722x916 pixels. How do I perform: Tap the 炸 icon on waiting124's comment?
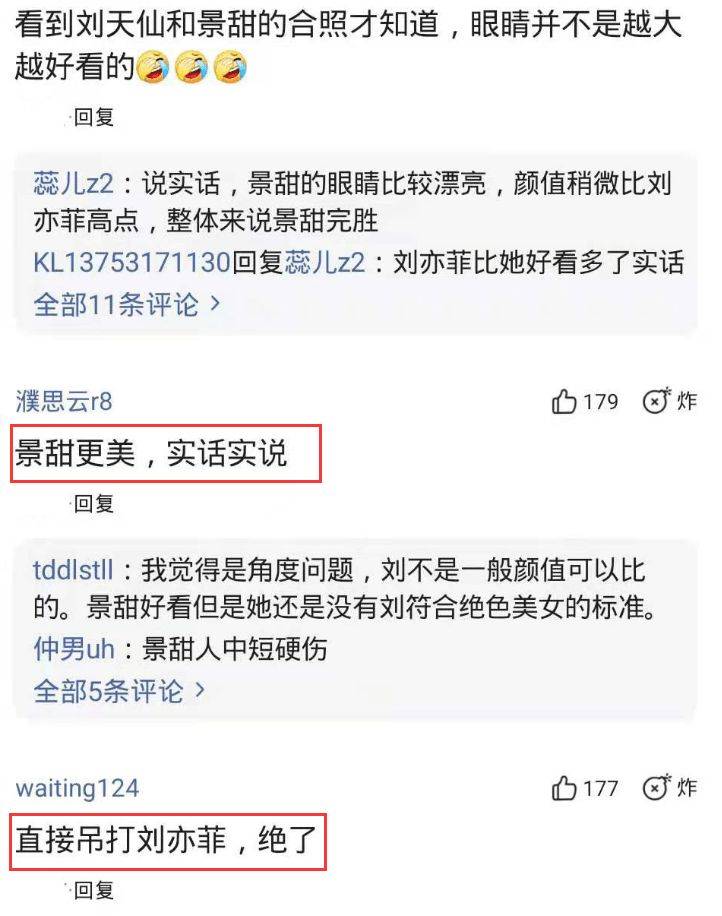pyautogui.click(x=657, y=788)
